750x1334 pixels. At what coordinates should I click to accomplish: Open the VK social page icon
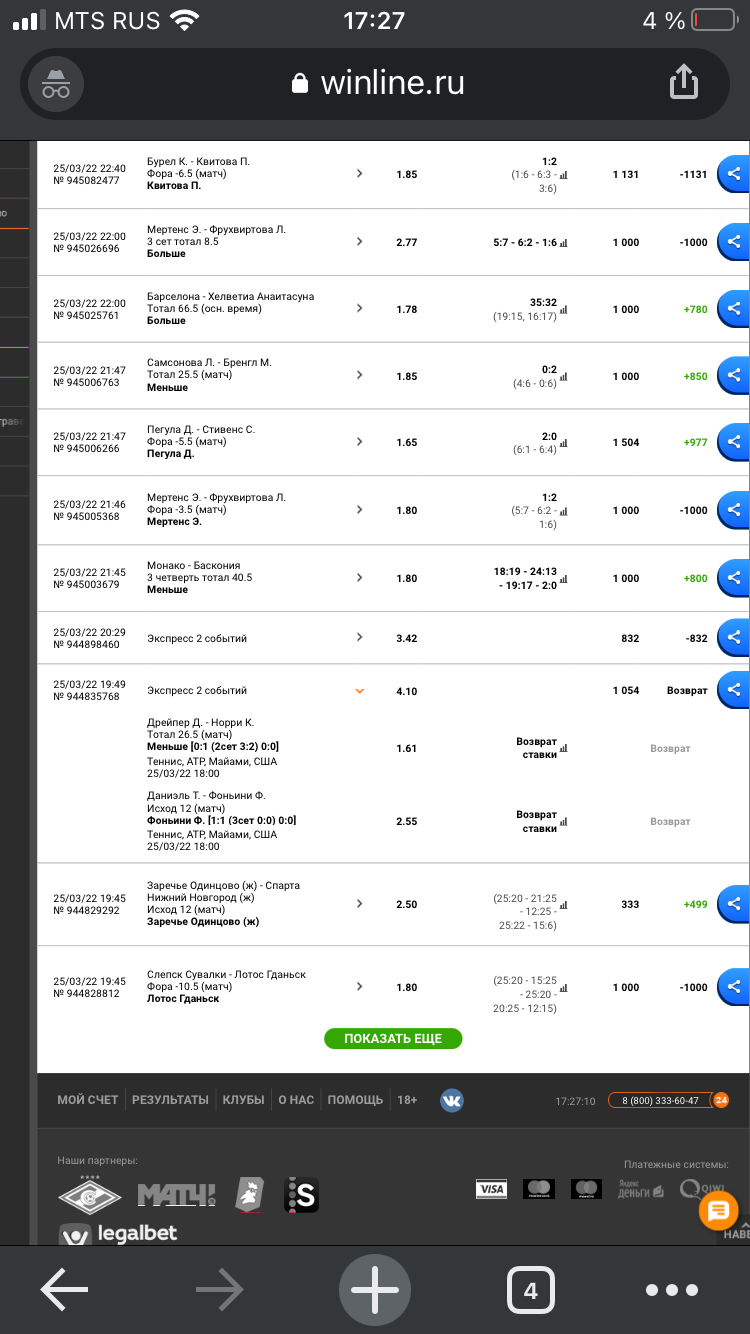(452, 1100)
